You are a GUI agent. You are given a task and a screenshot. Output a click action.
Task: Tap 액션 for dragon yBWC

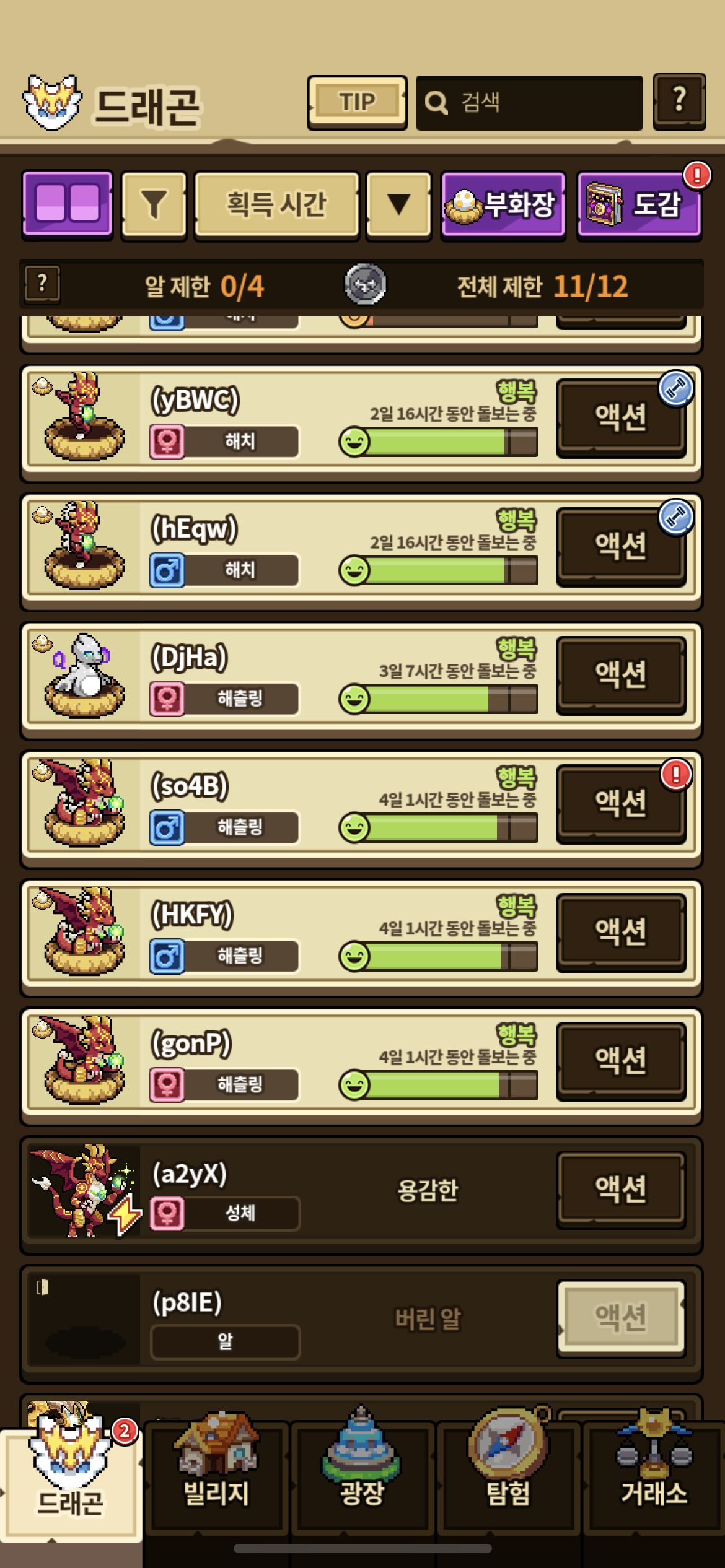click(621, 419)
